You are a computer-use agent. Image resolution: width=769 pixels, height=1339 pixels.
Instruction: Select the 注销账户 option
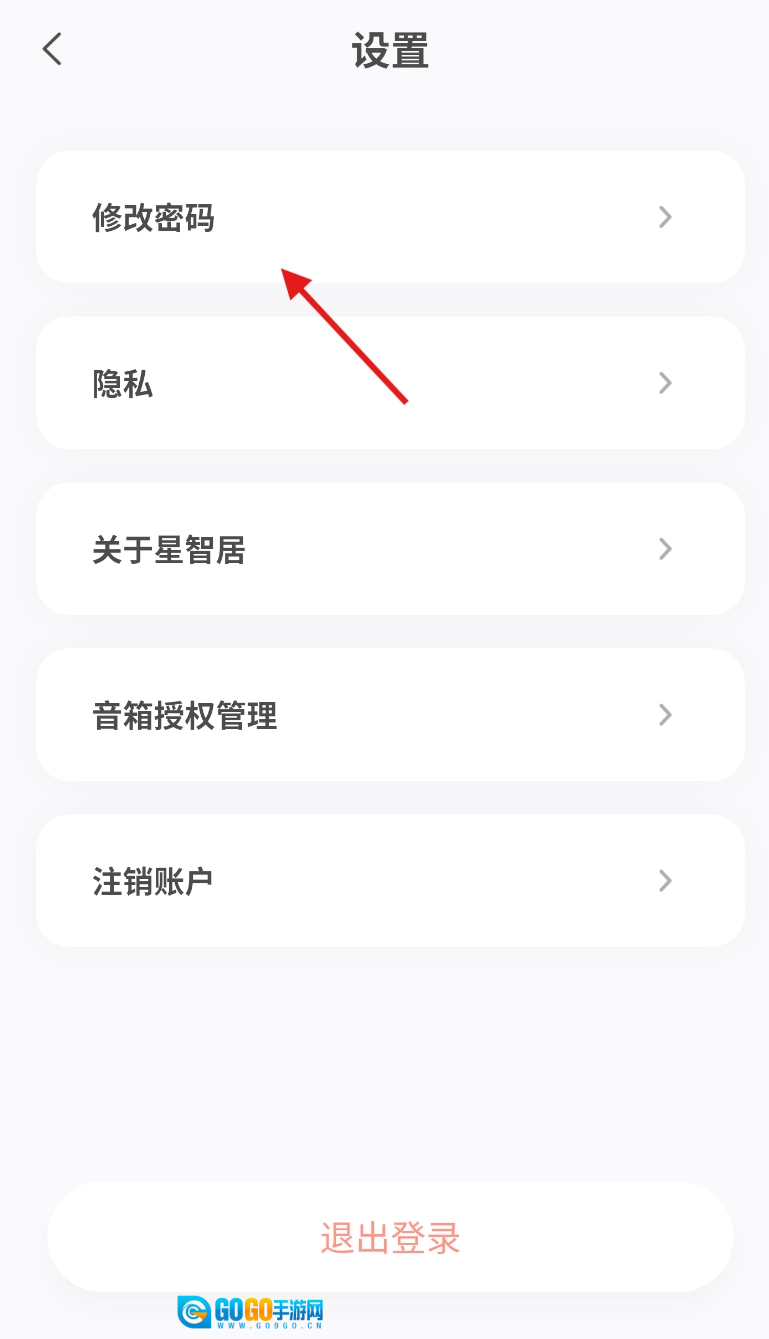(x=390, y=881)
